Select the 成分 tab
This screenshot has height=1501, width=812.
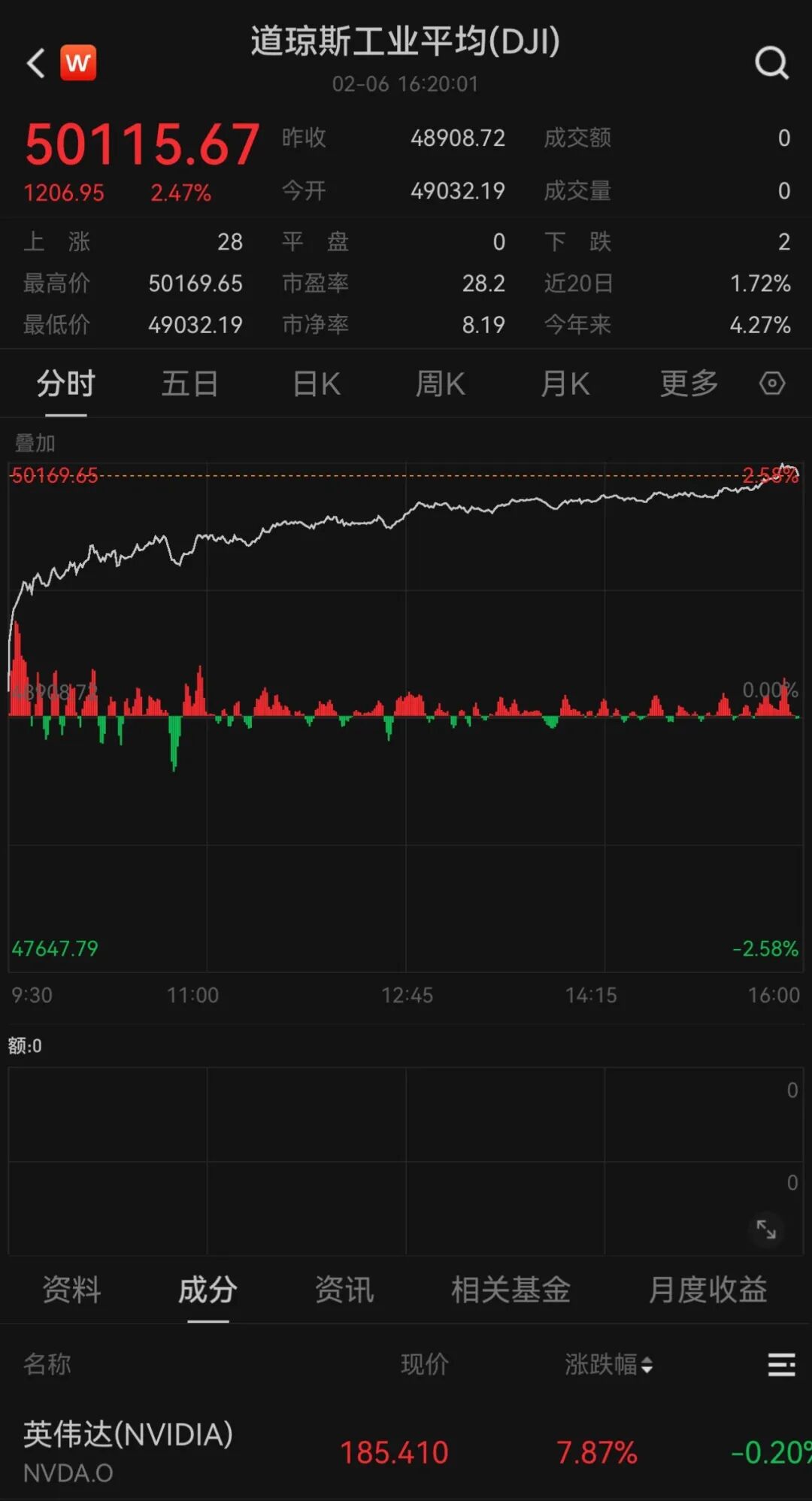tap(208, 1290)
